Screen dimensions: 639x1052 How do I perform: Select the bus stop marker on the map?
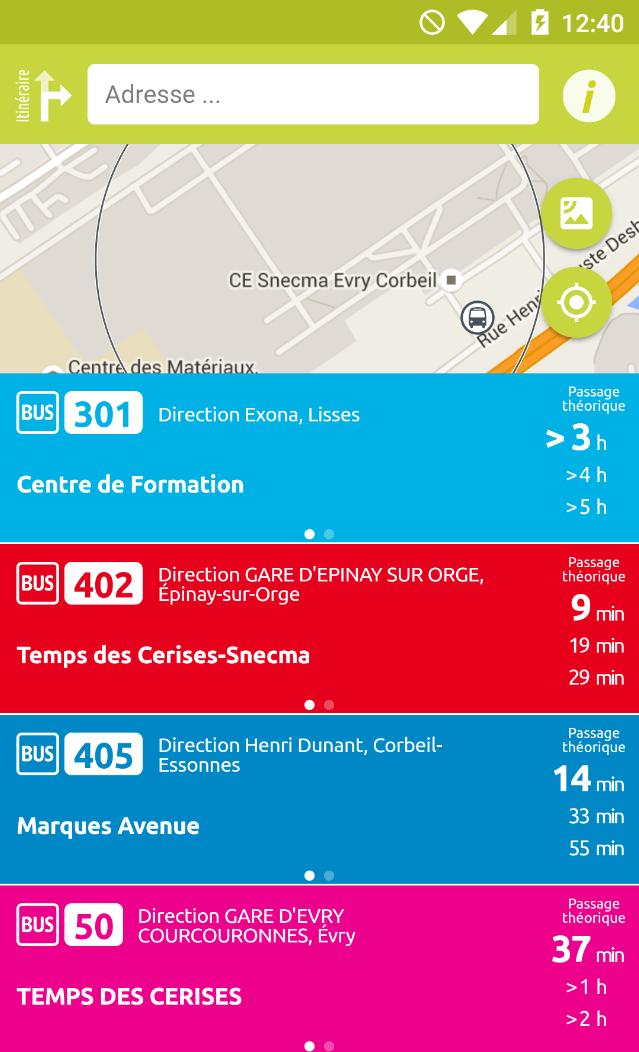click(x=478, y=318)
